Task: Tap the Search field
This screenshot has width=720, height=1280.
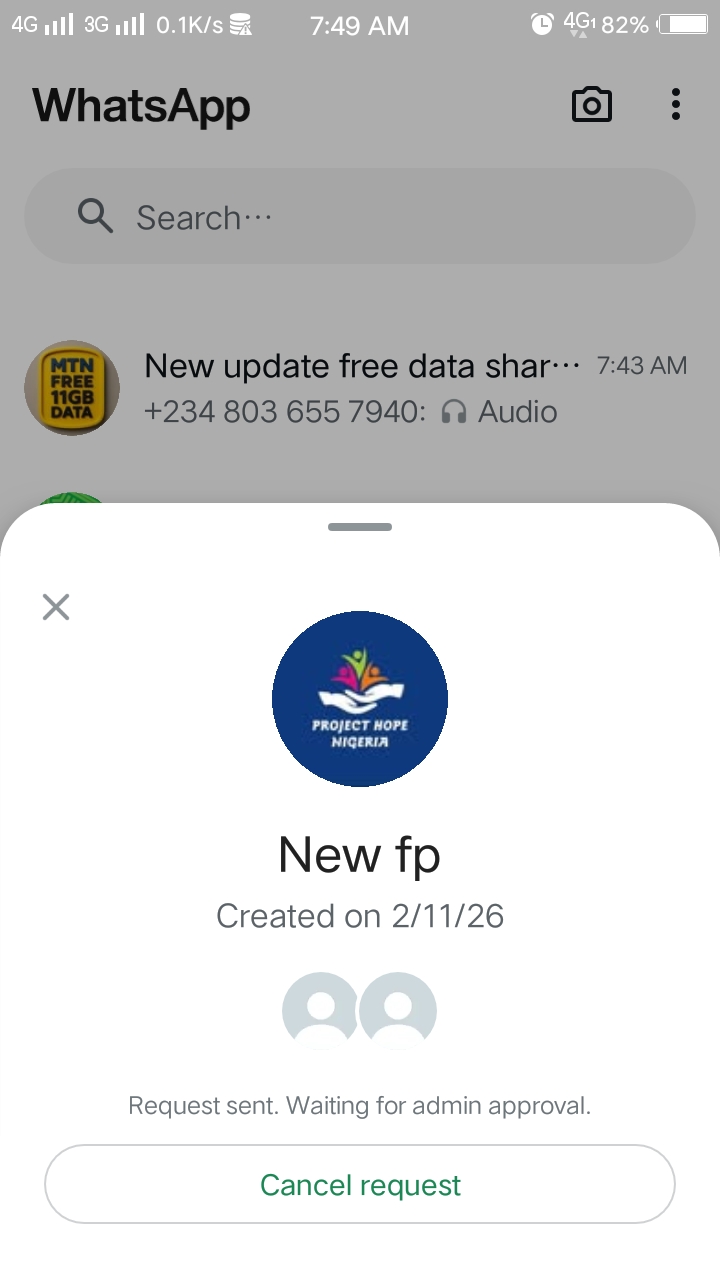Action: click(x=360, y=217)
